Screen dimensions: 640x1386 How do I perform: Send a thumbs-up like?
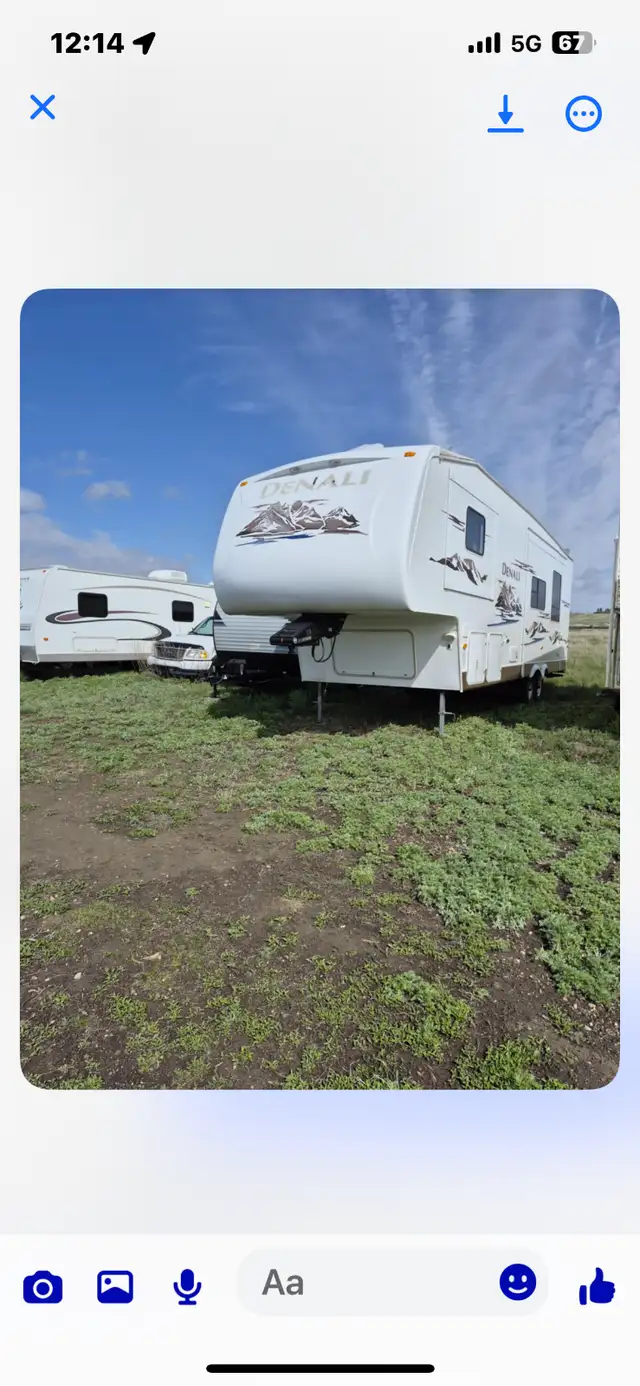(x=597, y=1286)
